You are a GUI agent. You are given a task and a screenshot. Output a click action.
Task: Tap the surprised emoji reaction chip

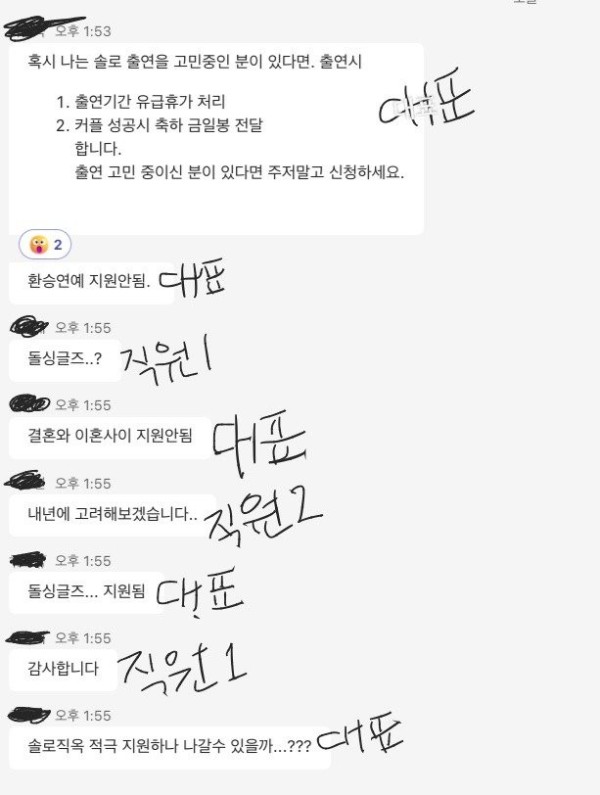45,244
